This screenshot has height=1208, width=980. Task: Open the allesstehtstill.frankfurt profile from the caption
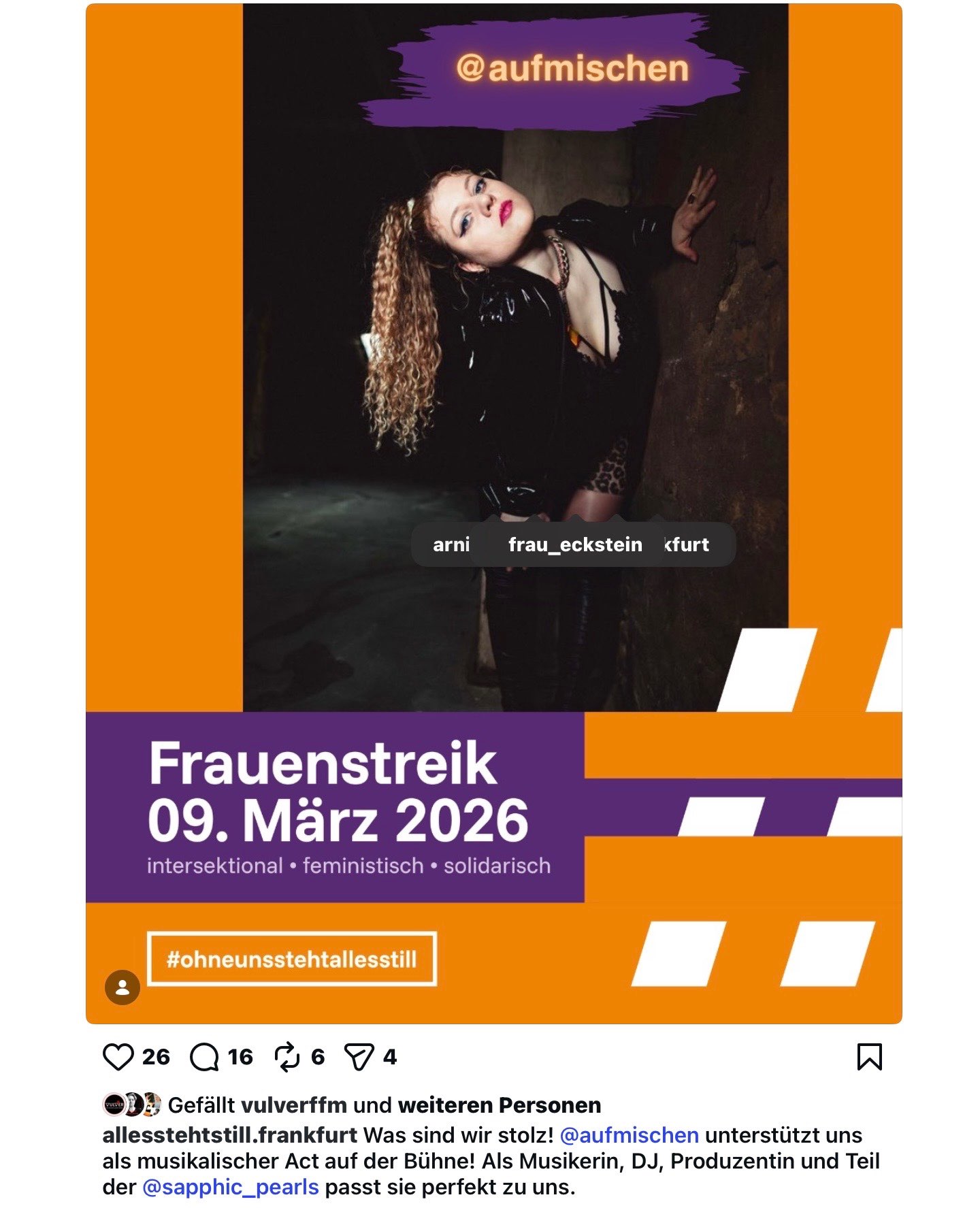(x=229, y=1135)
